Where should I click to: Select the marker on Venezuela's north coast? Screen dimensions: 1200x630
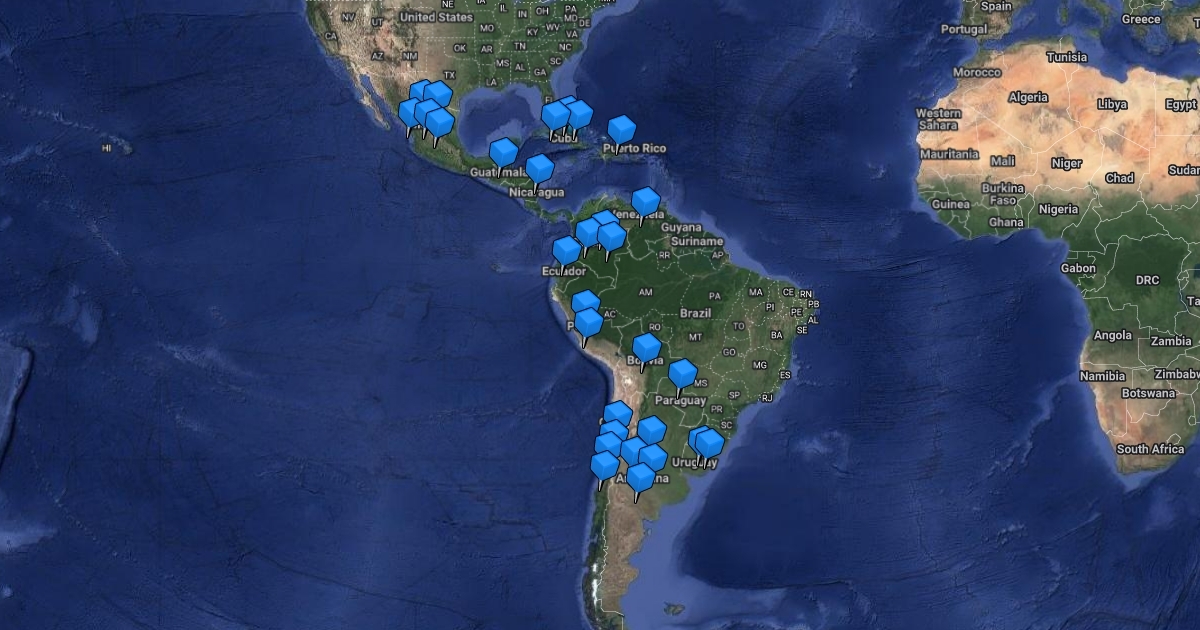[646, 201]
